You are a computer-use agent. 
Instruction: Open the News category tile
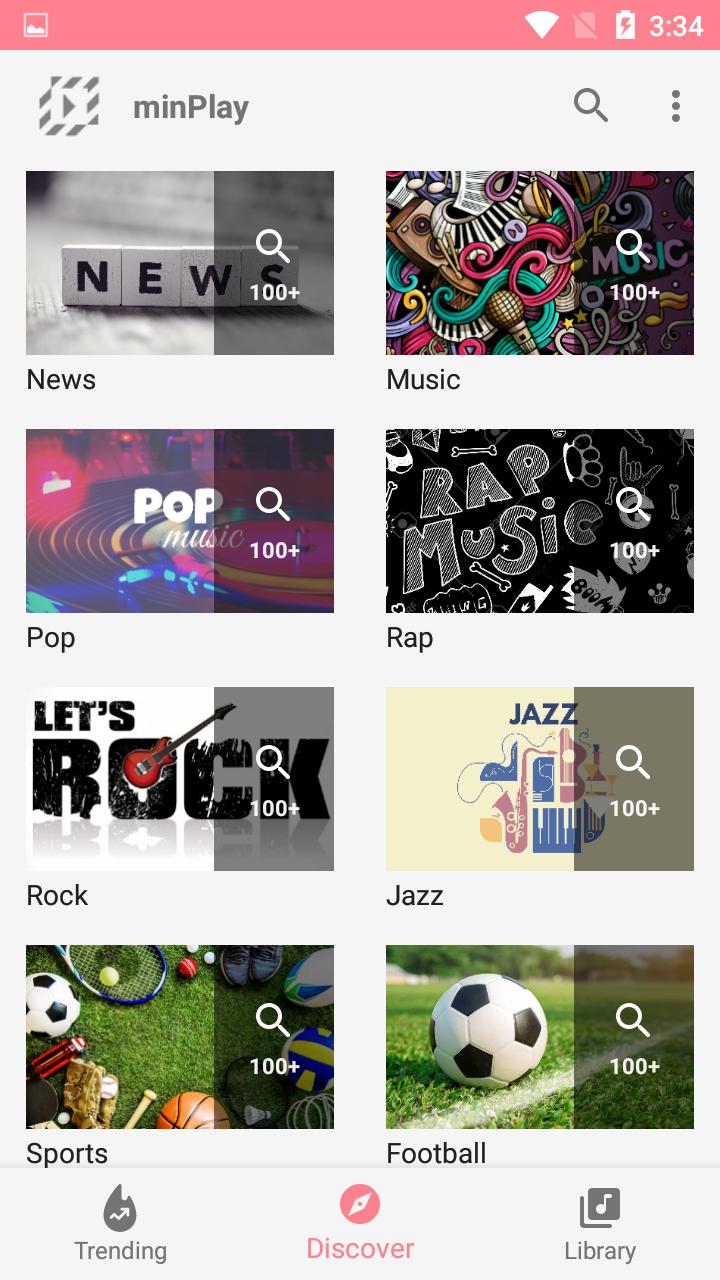(x=180, y=263)
